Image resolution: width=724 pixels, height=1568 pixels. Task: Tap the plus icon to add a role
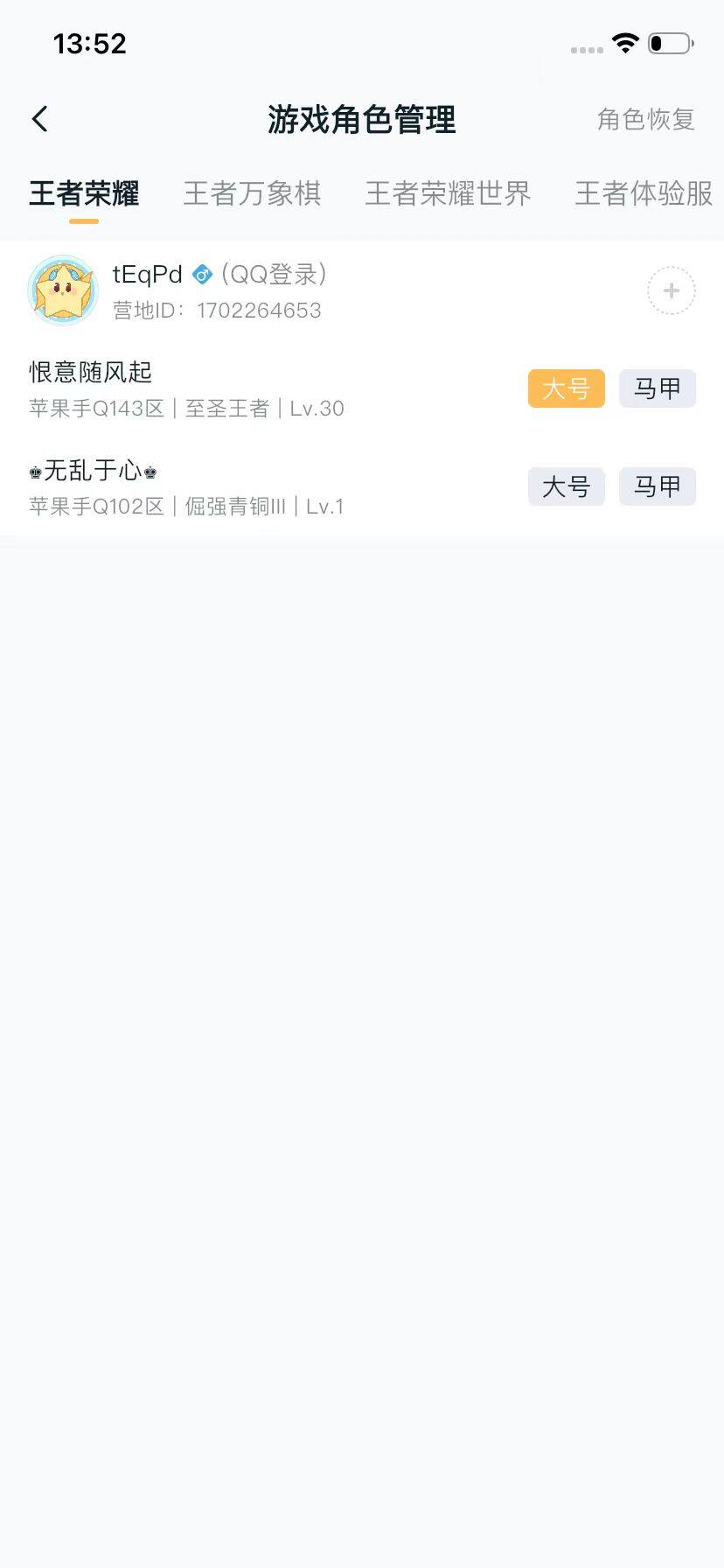(670, 290)
